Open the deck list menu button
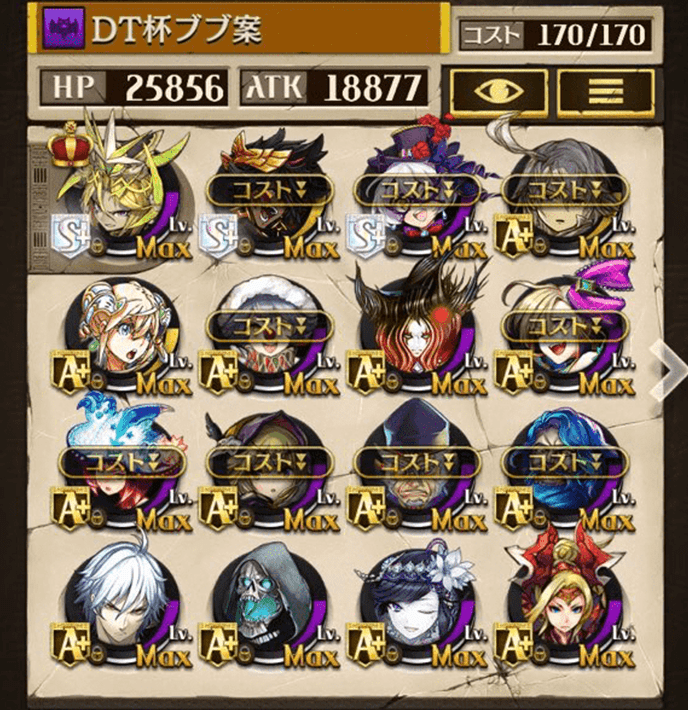The width and height of the screenshot is (688, 710). pyautogui.click(x=605, y=92)
